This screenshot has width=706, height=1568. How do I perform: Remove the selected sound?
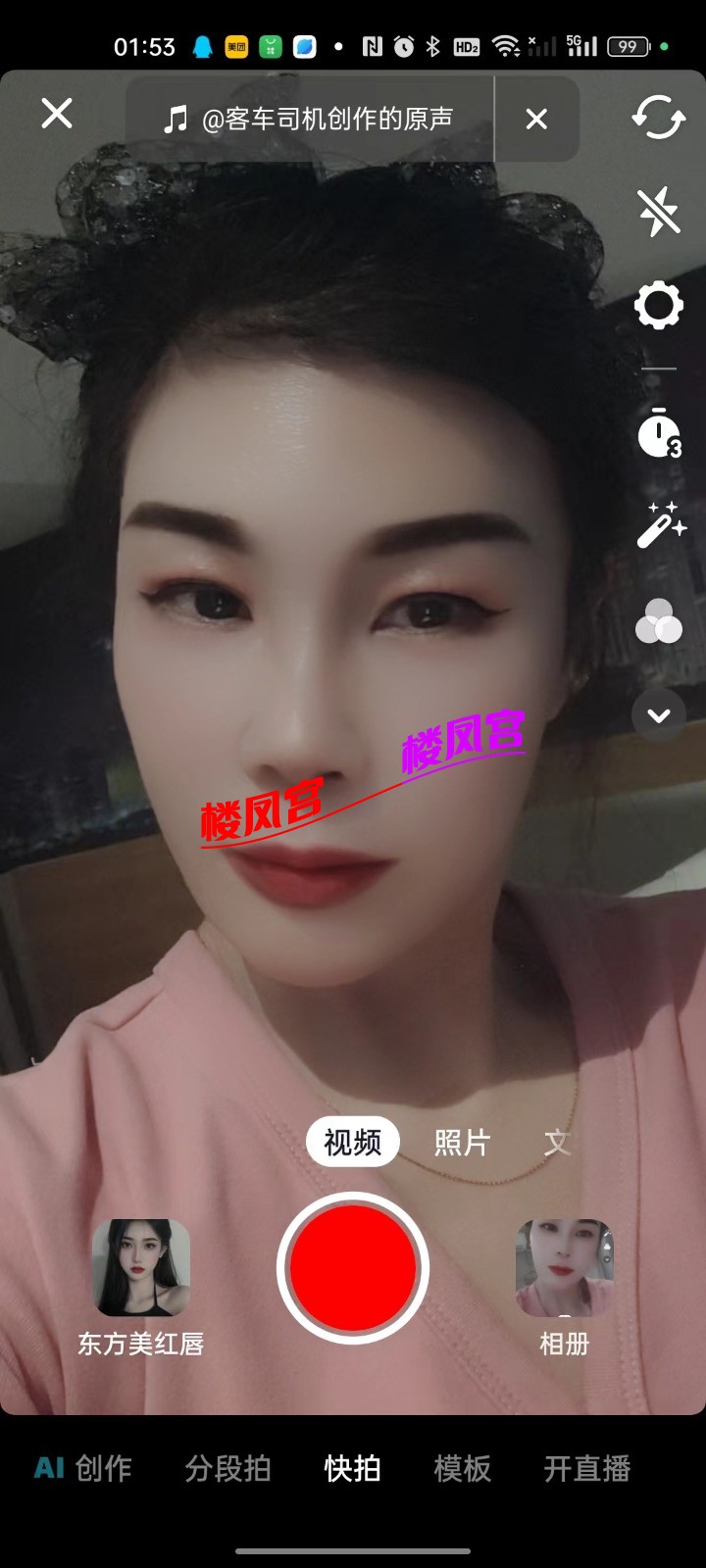coord(536,120)
